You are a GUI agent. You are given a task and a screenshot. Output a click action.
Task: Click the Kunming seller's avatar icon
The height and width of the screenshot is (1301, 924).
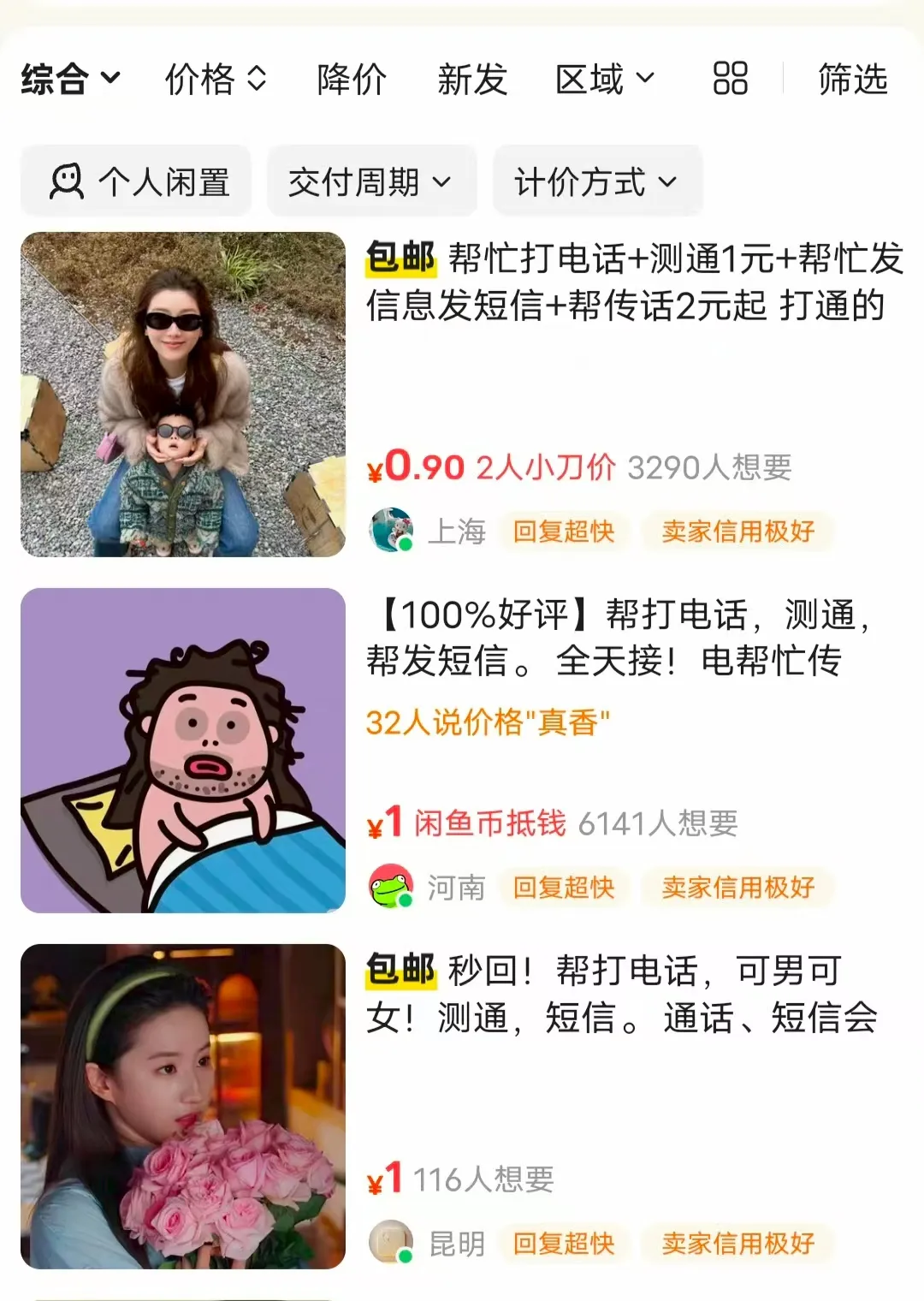[392, 1243]
